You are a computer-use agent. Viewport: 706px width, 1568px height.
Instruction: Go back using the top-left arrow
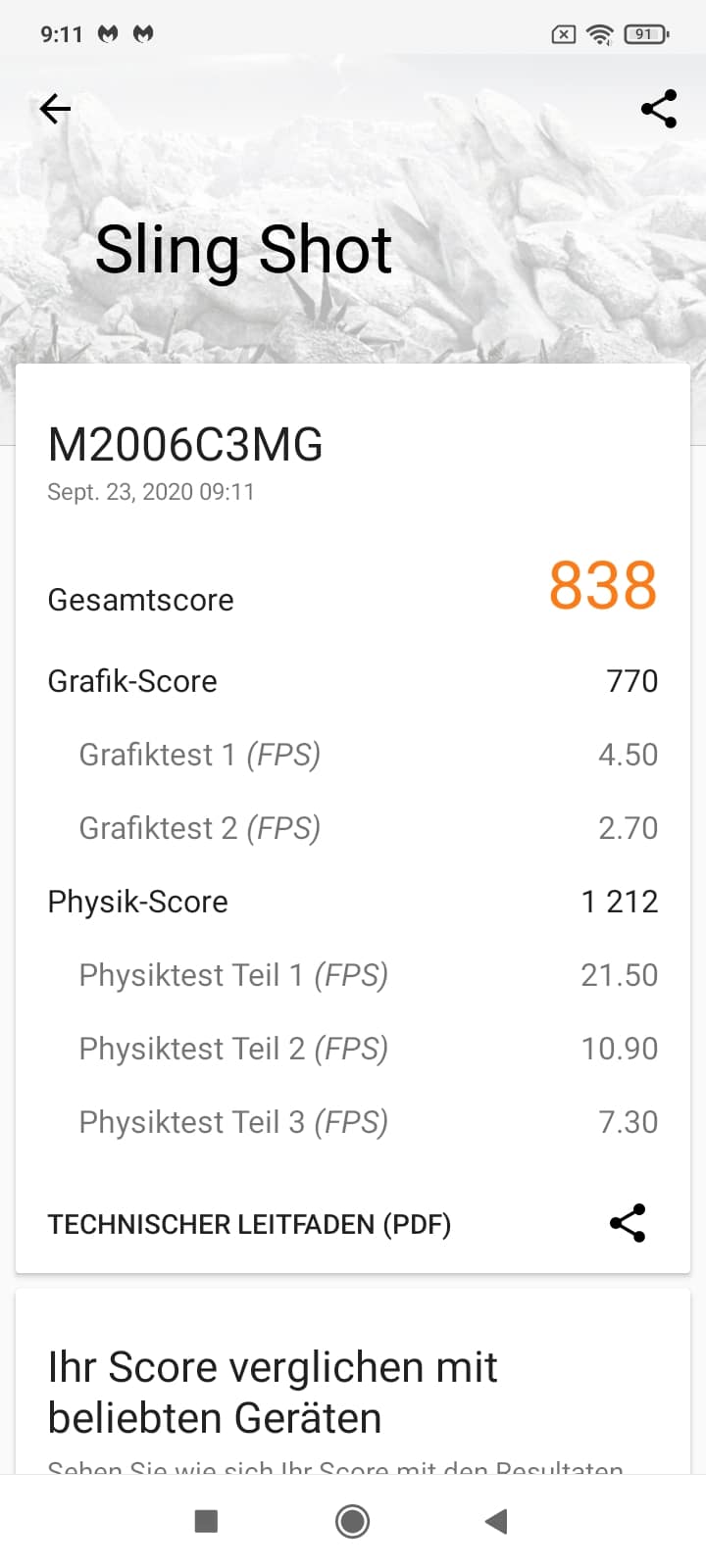tap(55, 109)
